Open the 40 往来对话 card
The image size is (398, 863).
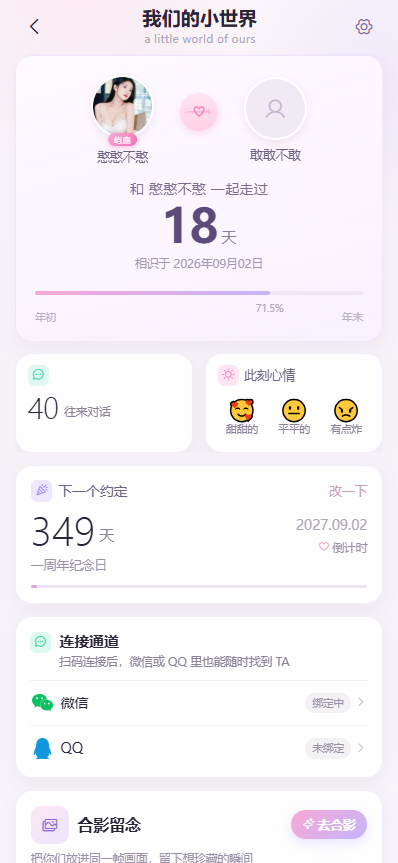coord(104,402)
